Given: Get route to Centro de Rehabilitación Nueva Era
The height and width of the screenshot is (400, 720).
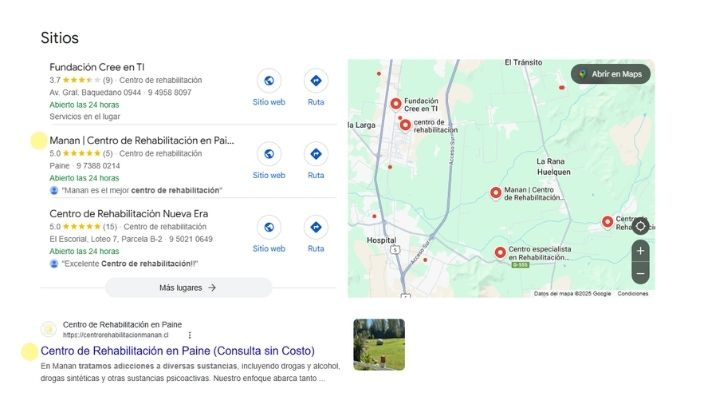Looking at the screenshot, I should coord(316,227).
